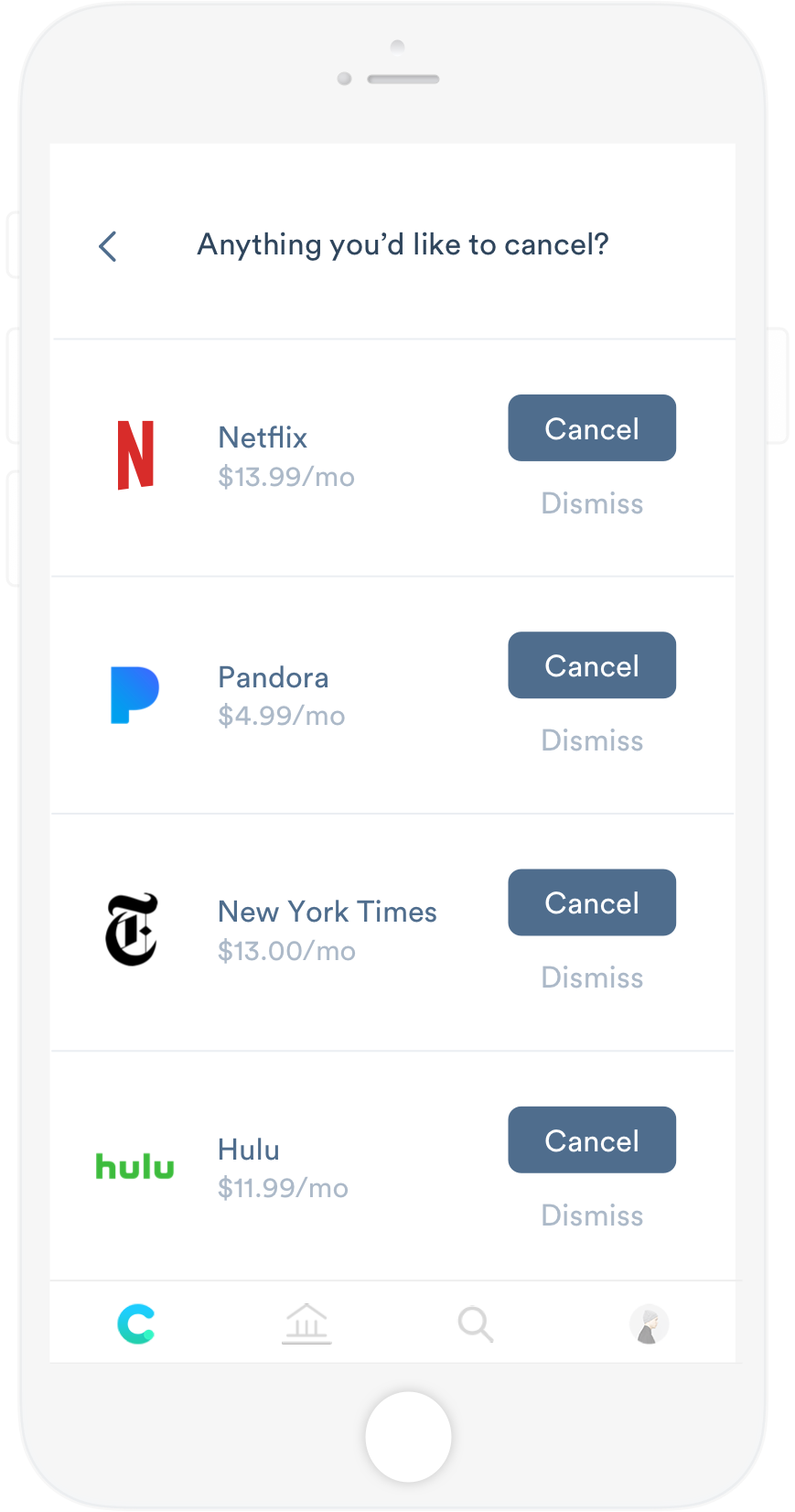Cancel the Netflix subscription
Viewport: 795px width, 1512px height.
pyautogui.click(x=592, y=428)
